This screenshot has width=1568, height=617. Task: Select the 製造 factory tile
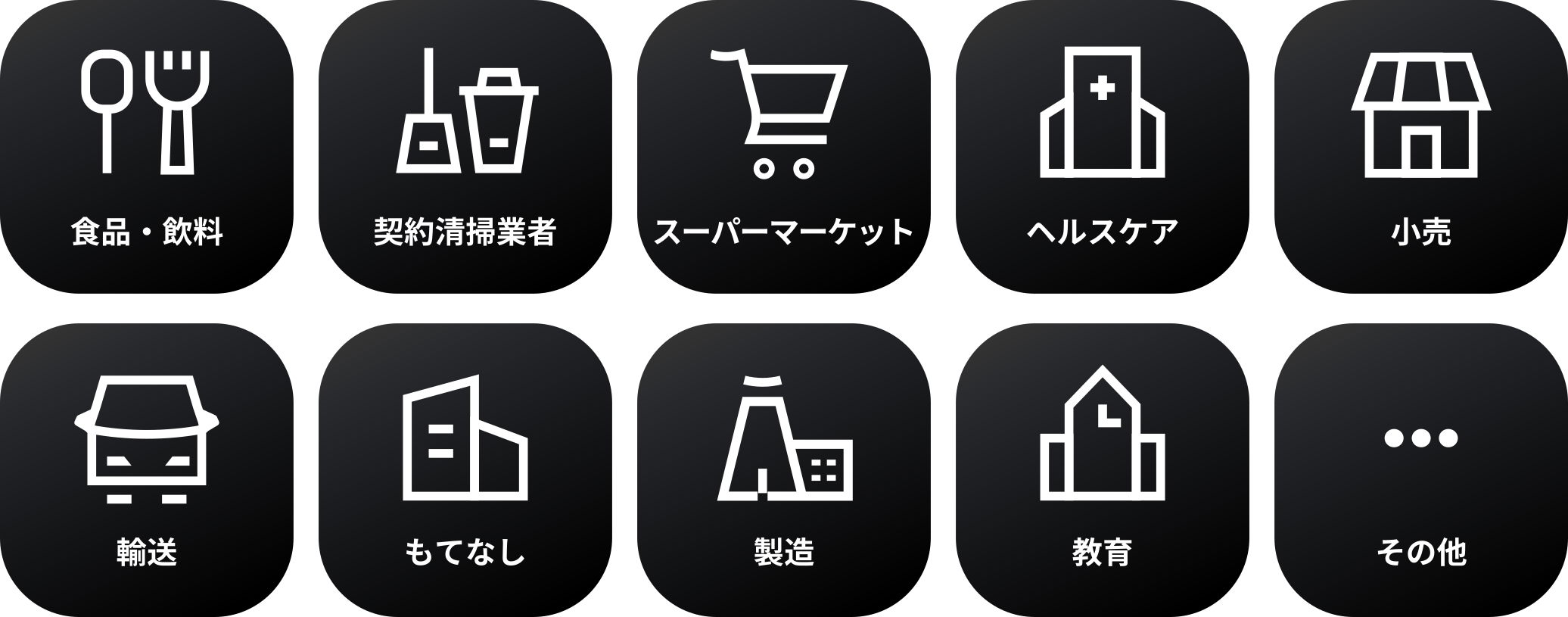click(783, 469)
